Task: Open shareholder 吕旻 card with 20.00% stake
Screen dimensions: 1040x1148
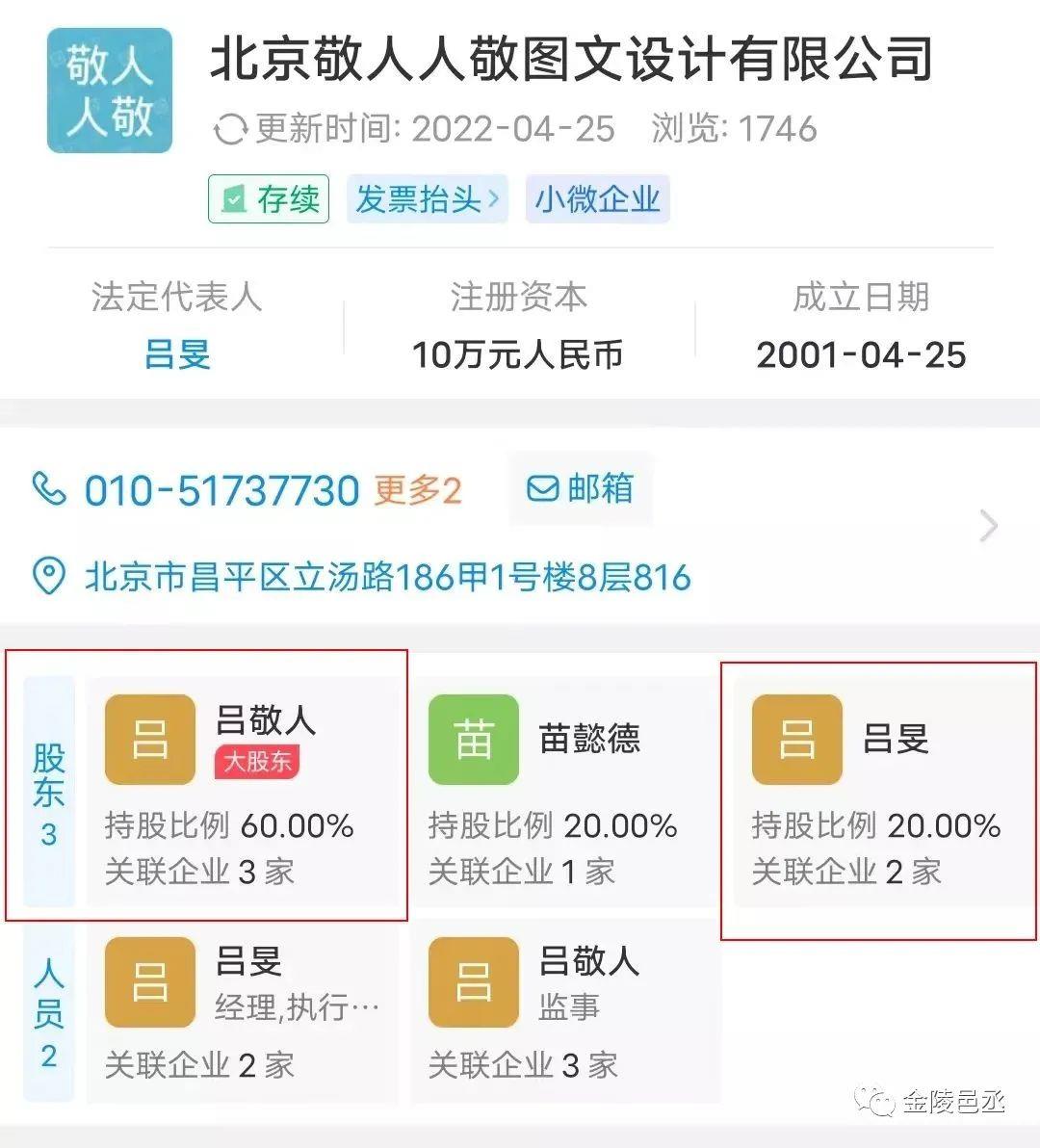Action: 881,791
